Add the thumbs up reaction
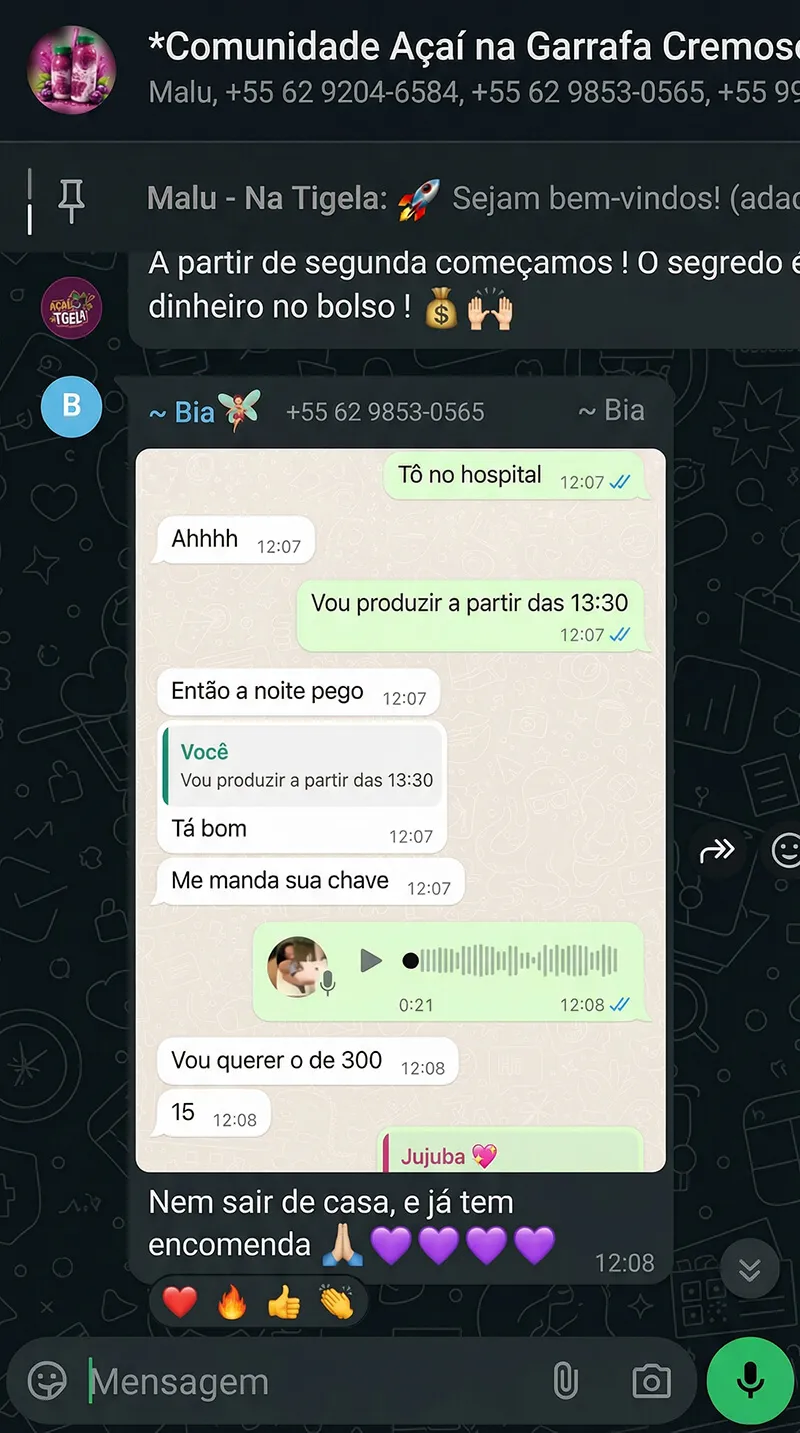This screenshot has height=1433, width=800. pyautogui.click(x=285, y=1301)
